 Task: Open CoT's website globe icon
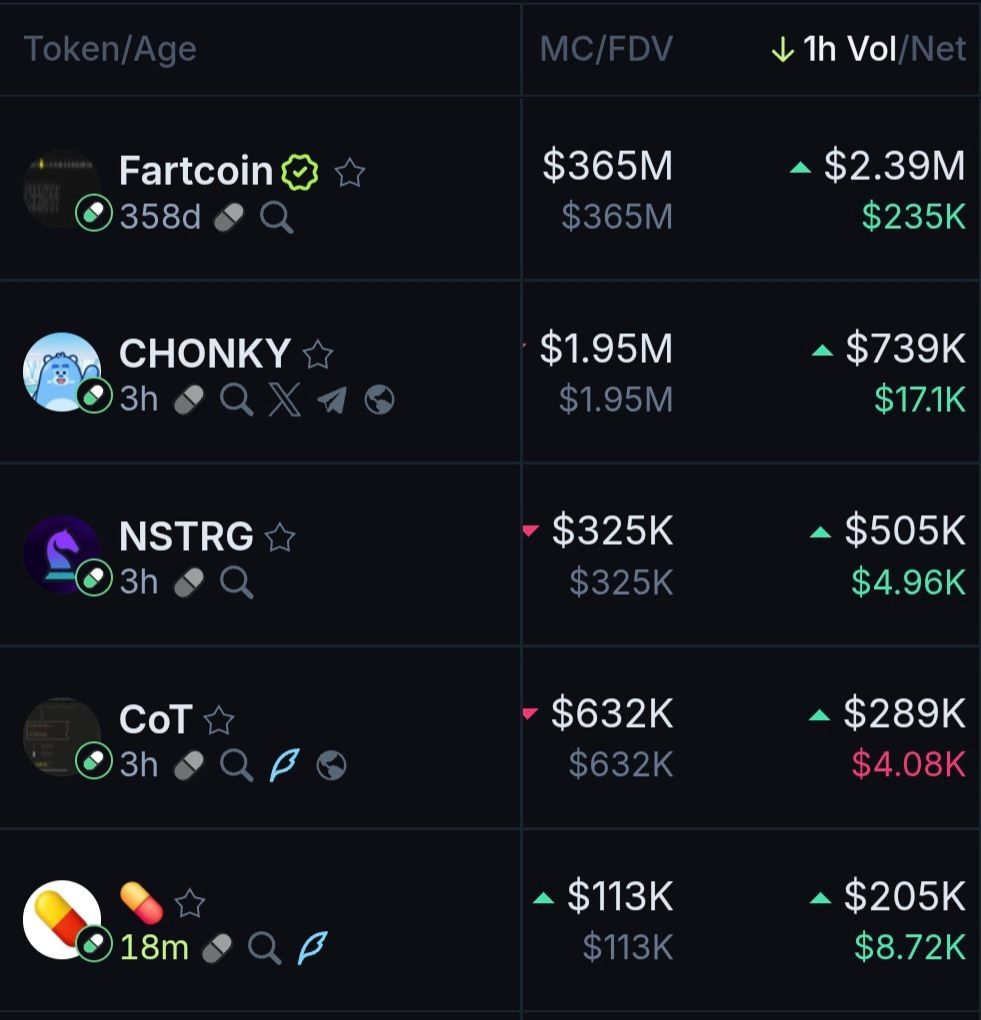pos(331,766)
